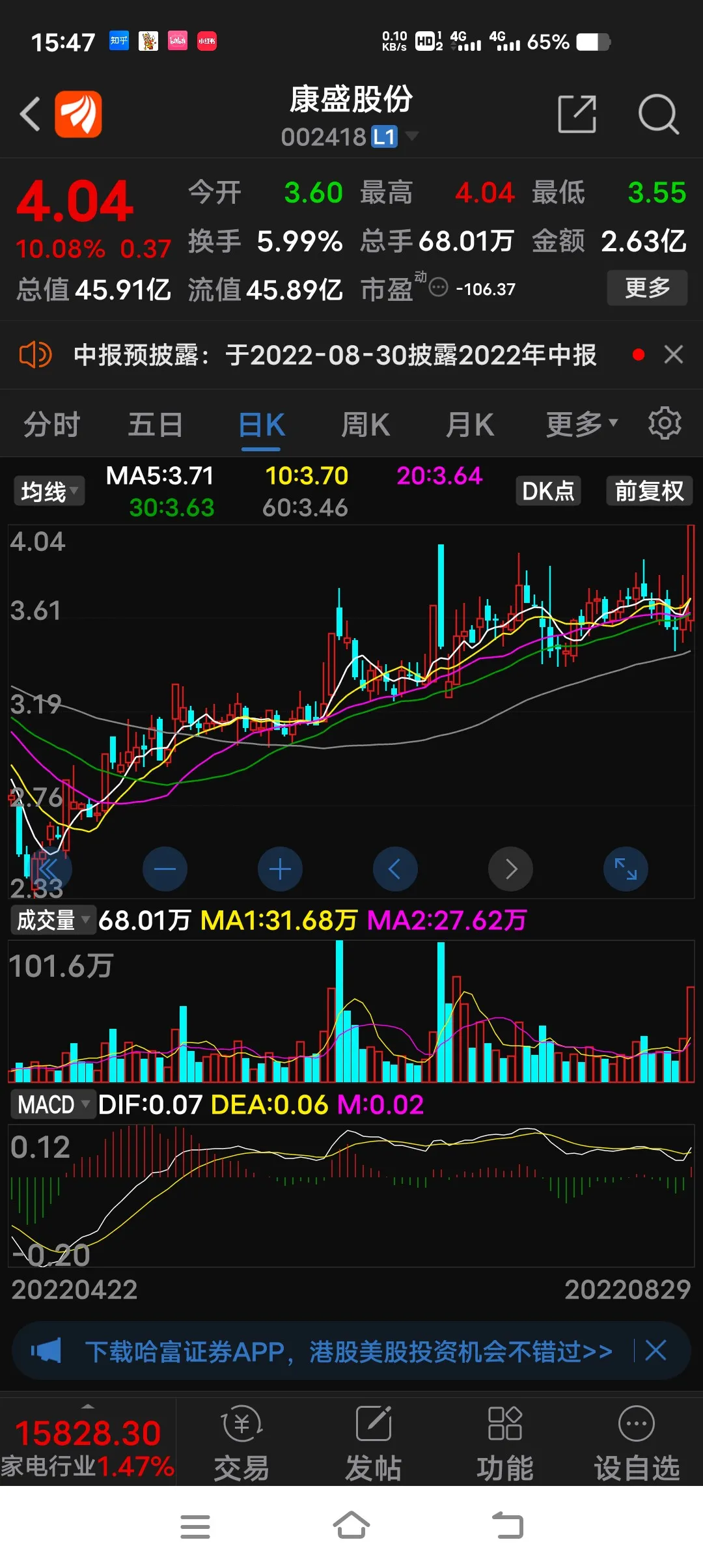703x1568 pixels.
Task: Select the 月K chart tab
Action: click(x=469, y=425)
